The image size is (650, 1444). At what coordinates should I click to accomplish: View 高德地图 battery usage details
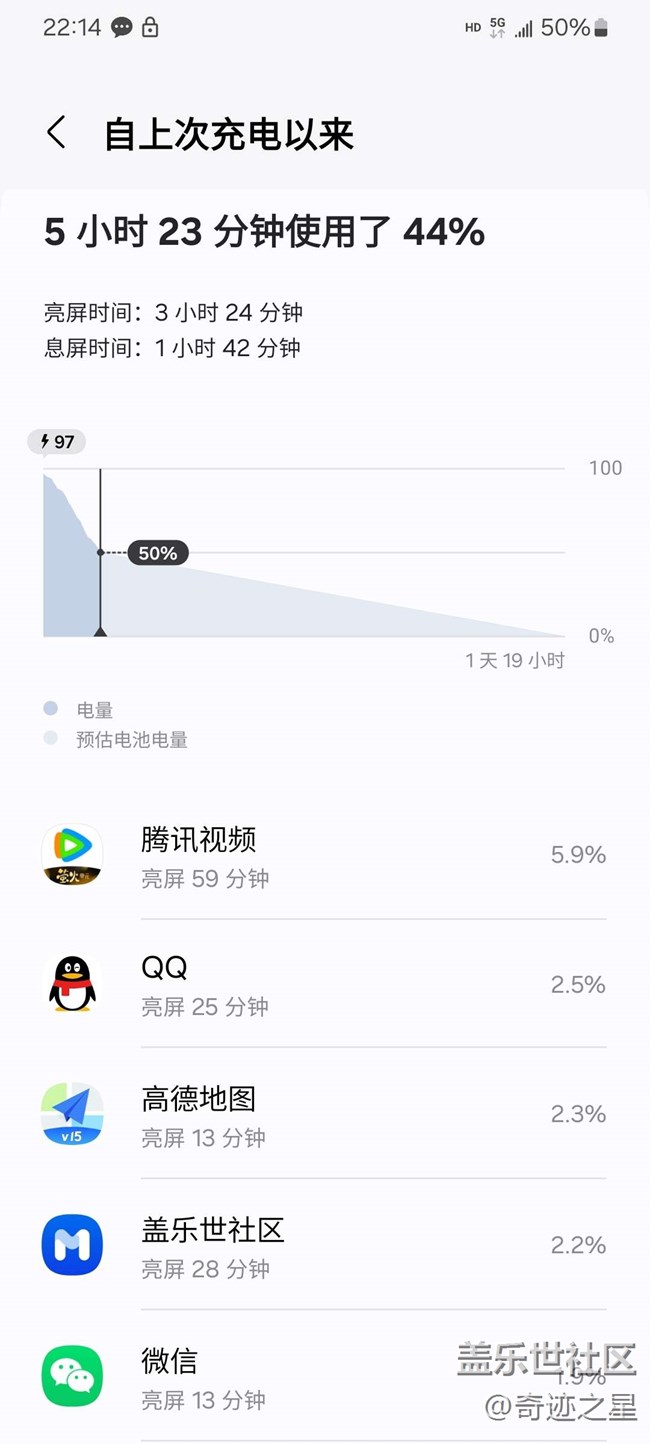coord(324,1114)
